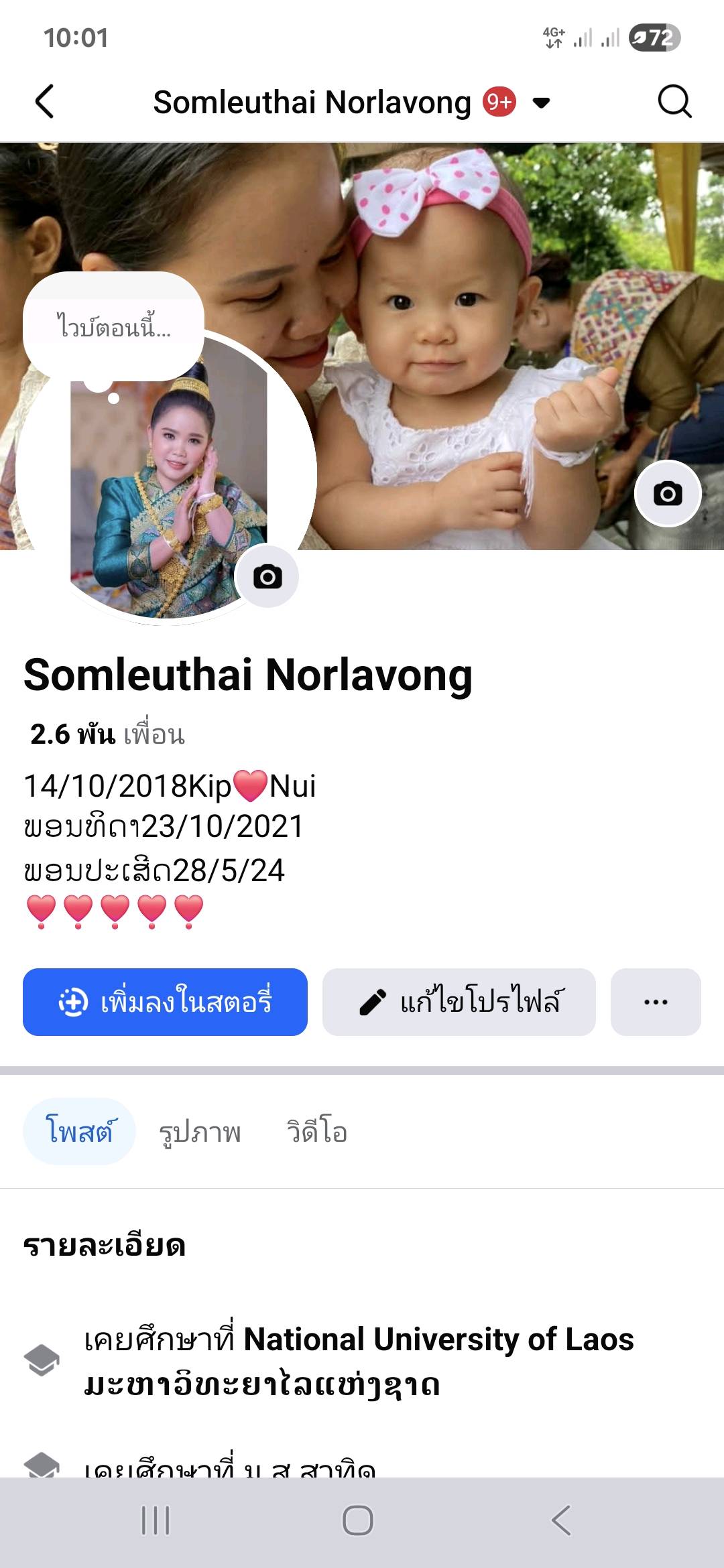Switch to the โพสต์ tab
Viewport: 724px width, 1568px height.
[79, 1131]
